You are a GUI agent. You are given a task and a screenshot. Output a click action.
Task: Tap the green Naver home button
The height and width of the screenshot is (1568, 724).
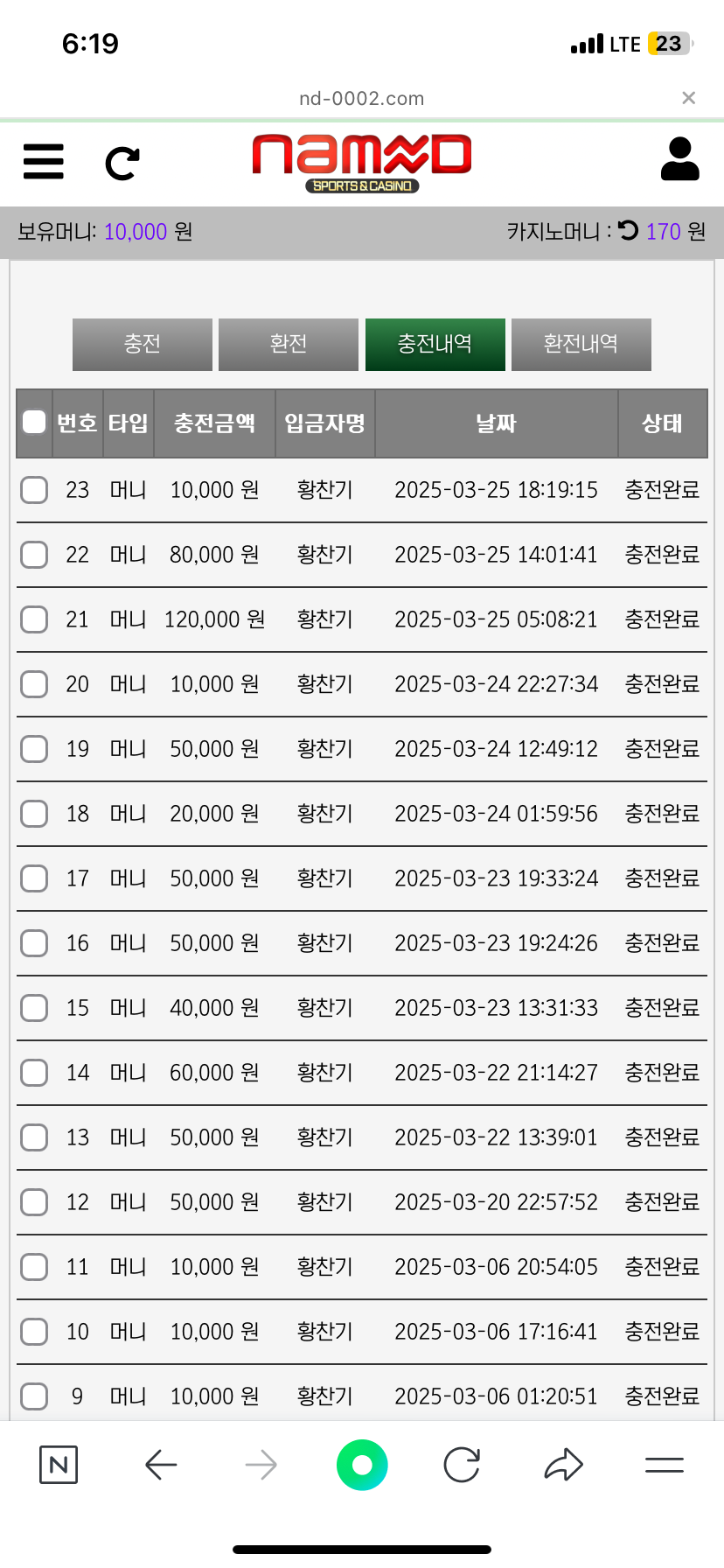coord(362,1465)
